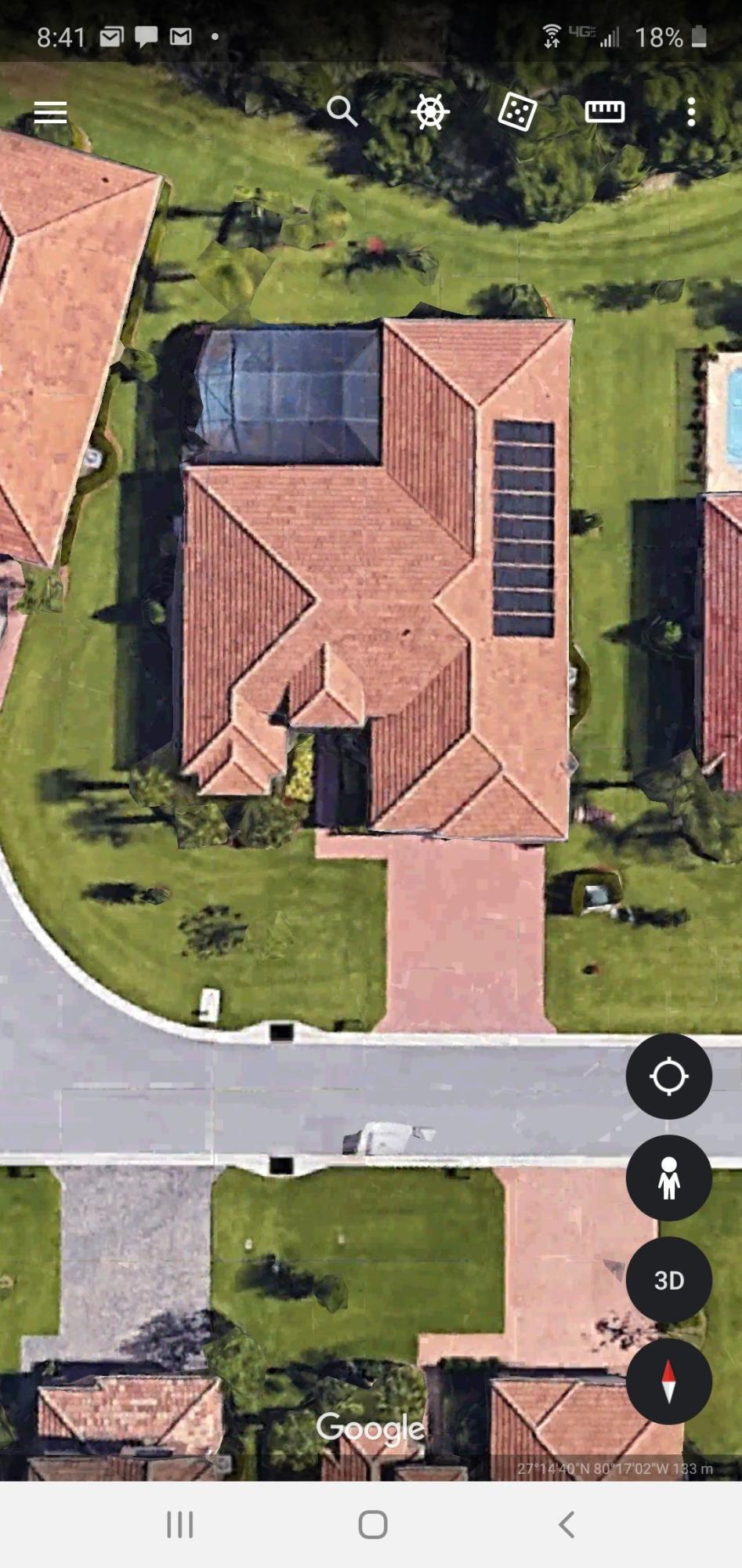The height and width of the screenshot is (1568, 742).
Task: Return to the home screen
Action: pyautogui.click(x=372, y=1525)
